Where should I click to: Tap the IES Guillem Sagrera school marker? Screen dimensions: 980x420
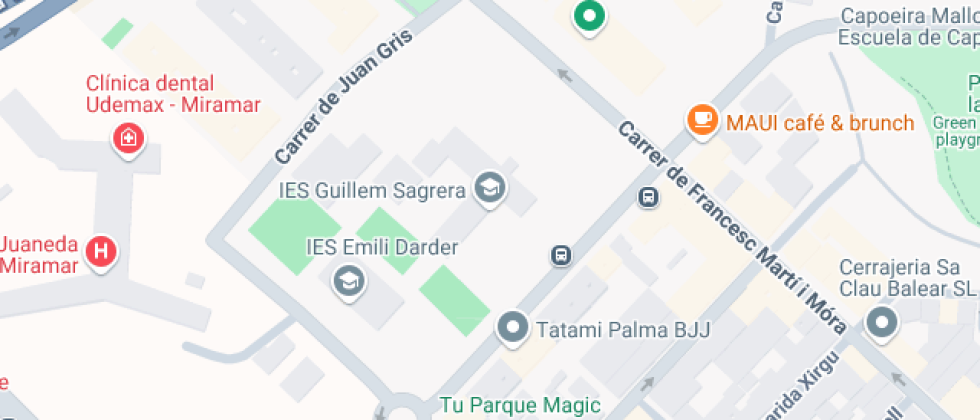tap(489, 187)
